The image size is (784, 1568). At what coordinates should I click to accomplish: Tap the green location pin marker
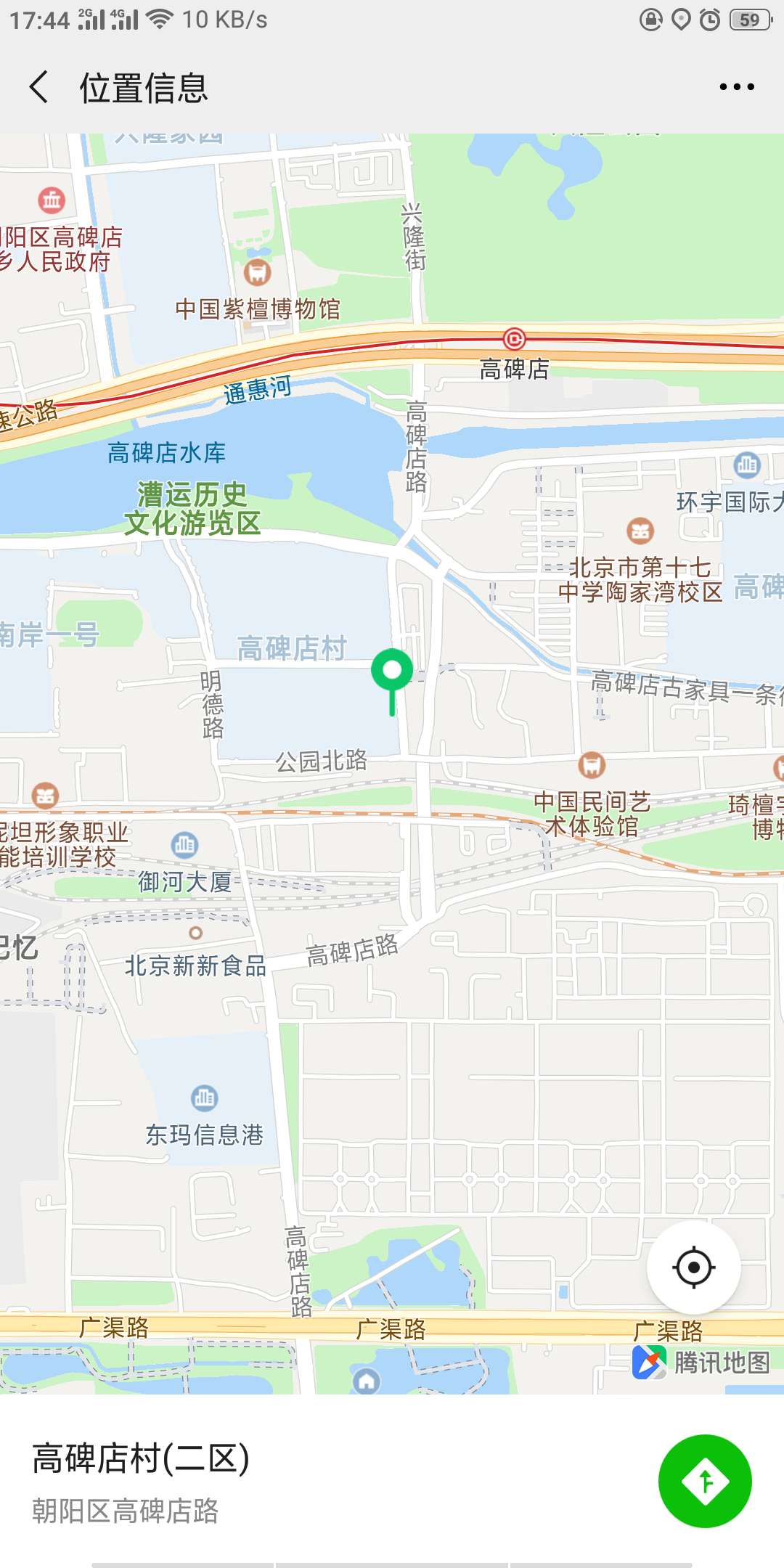392,672
